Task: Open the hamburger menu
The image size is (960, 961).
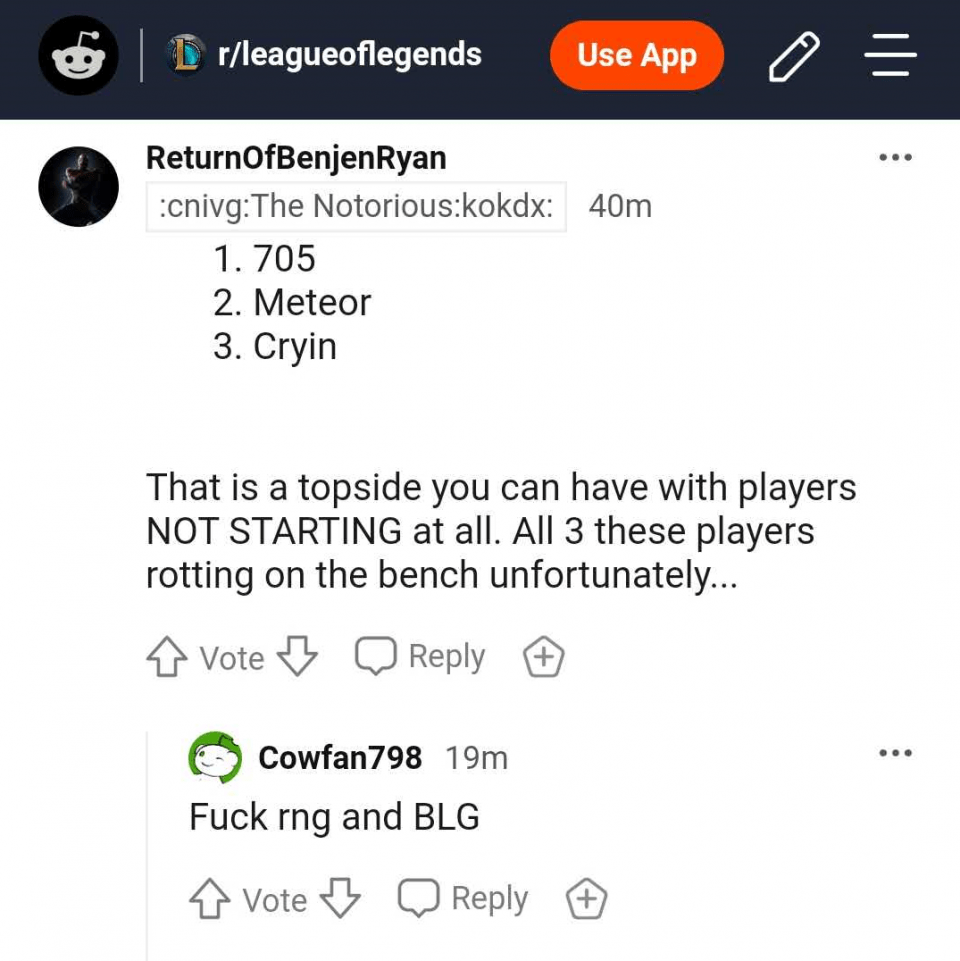Action: click(x=890, y=56)
